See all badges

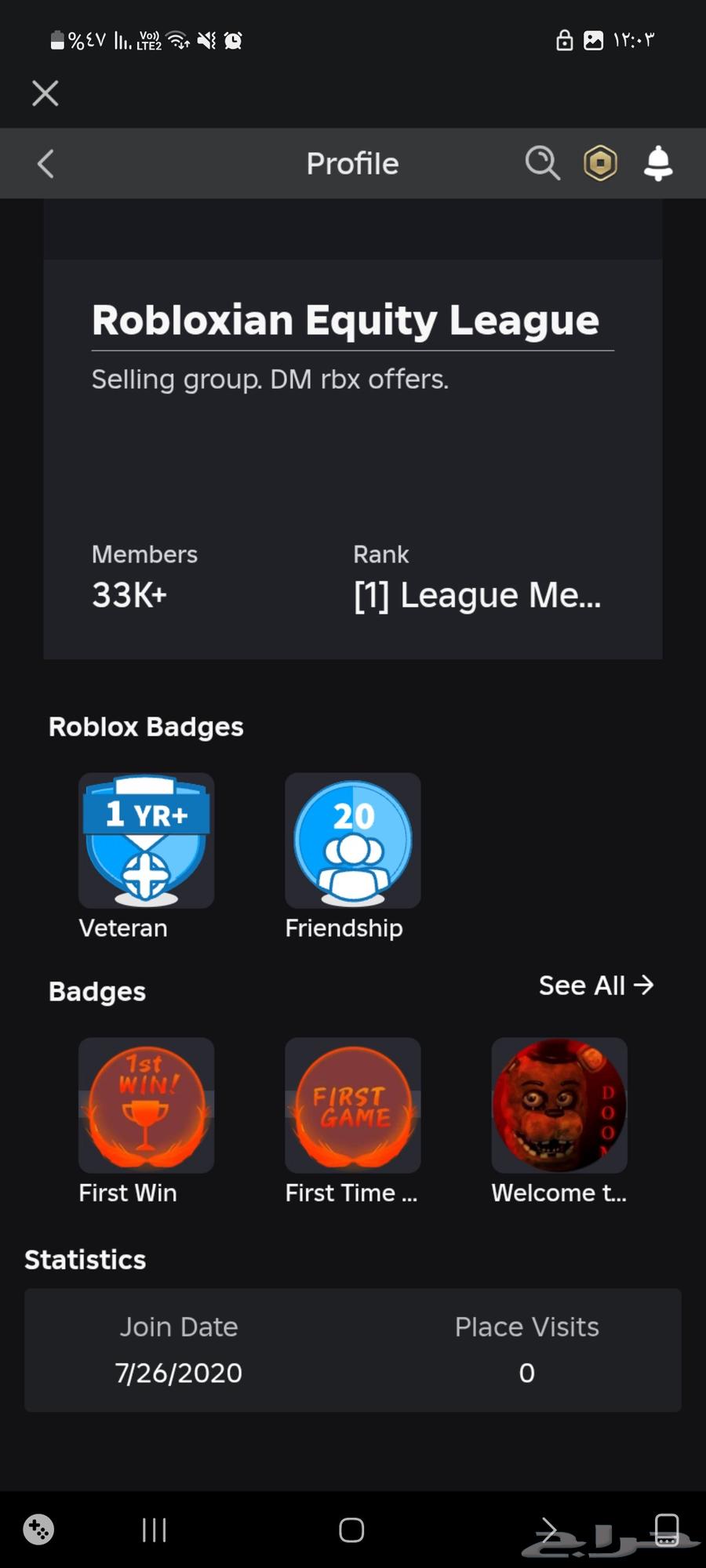pos(595,985)
